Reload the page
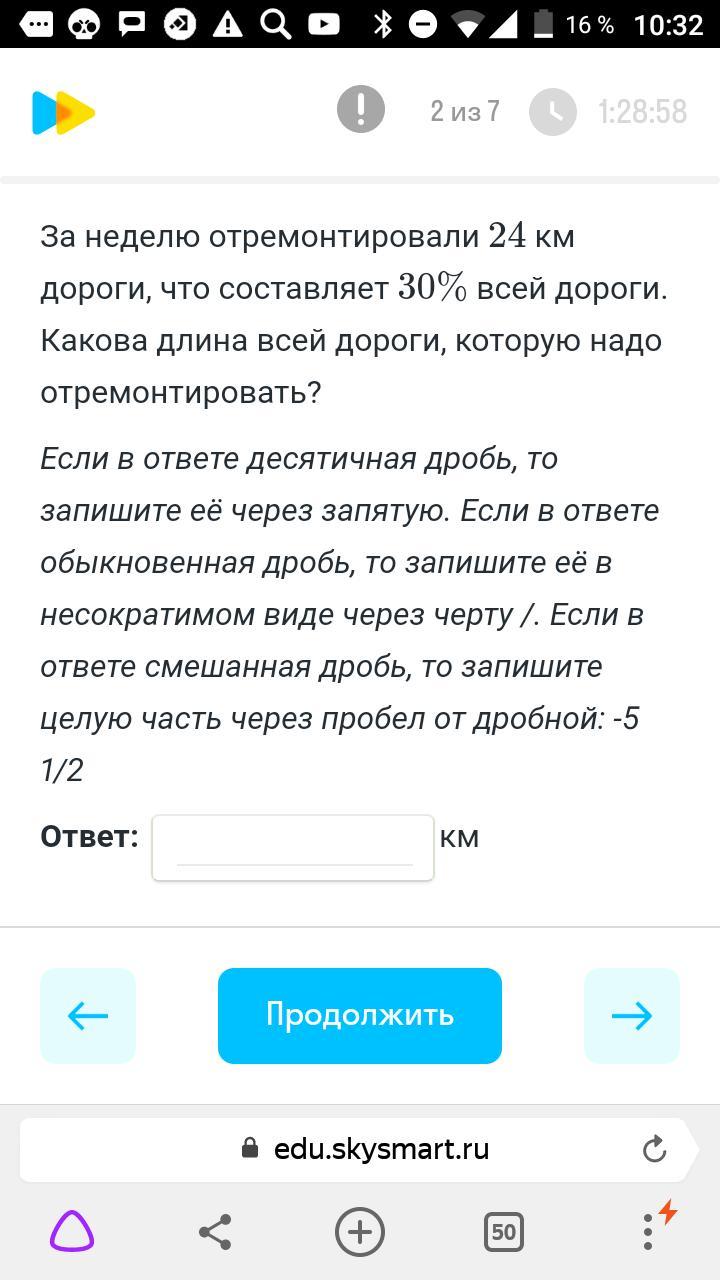 coord(654,1149)
